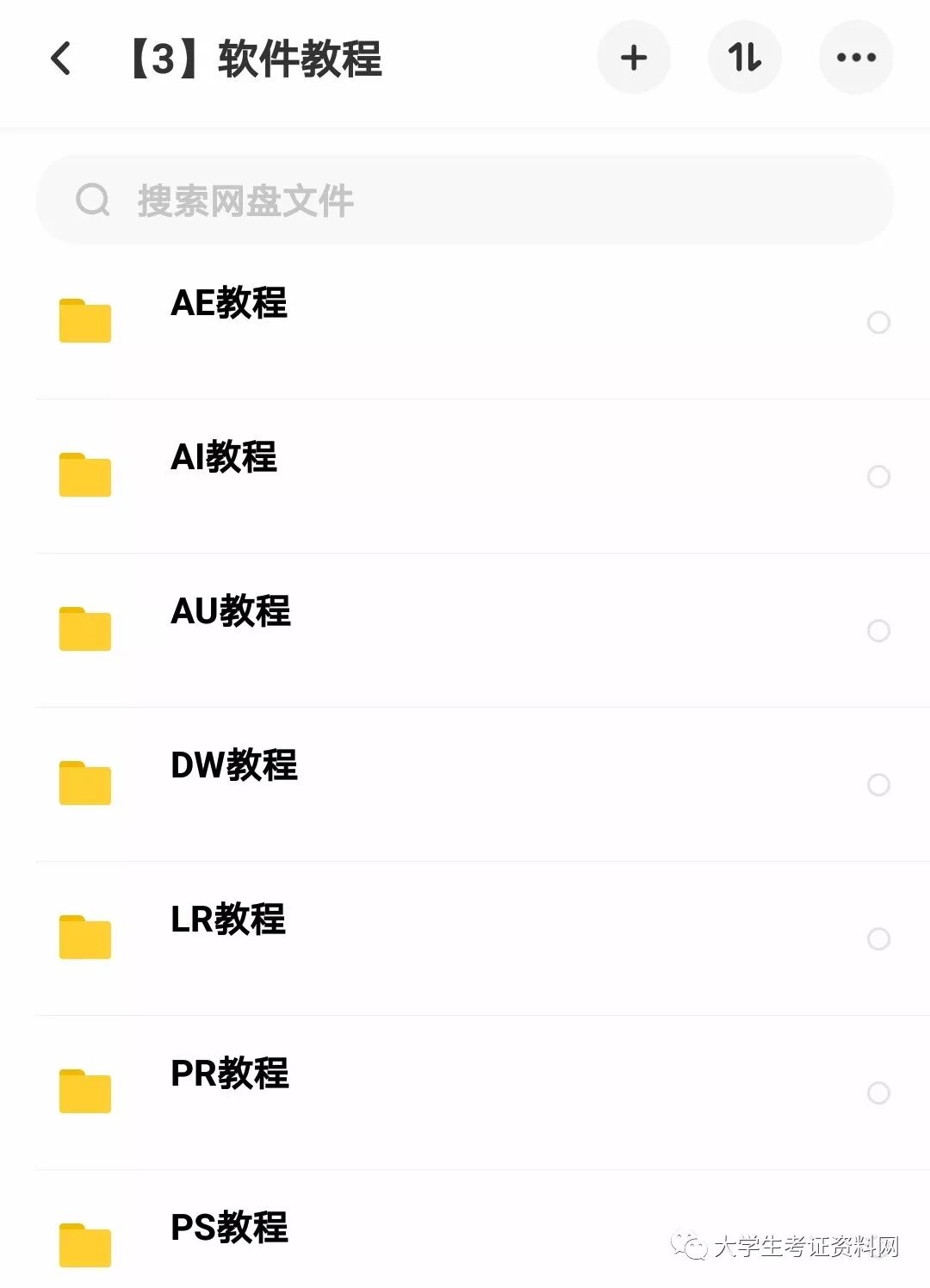Open the PS教程 folder
The image size is (930, 1288).
pyautogui.click(x=229, y=1229)
